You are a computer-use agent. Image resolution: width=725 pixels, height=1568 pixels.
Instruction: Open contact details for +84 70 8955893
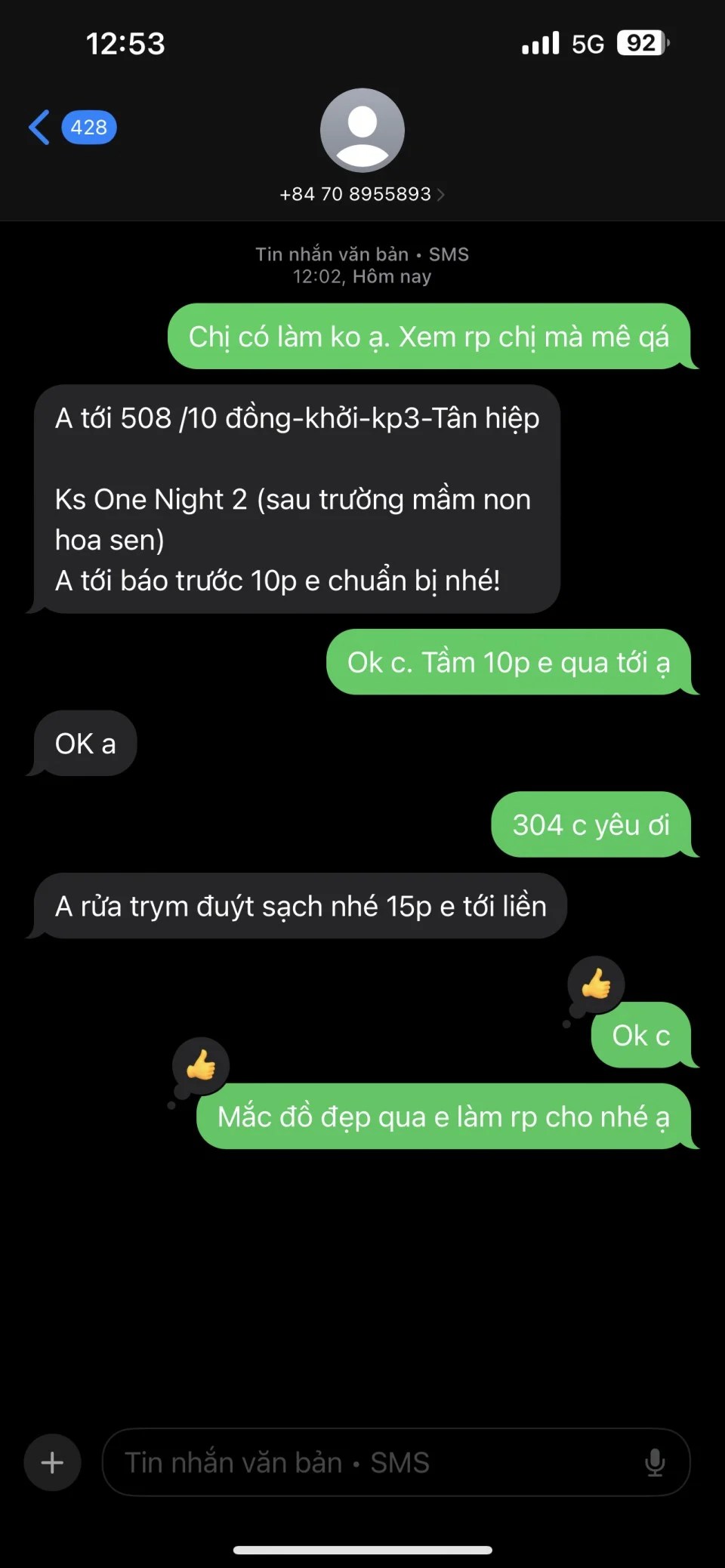362,194
